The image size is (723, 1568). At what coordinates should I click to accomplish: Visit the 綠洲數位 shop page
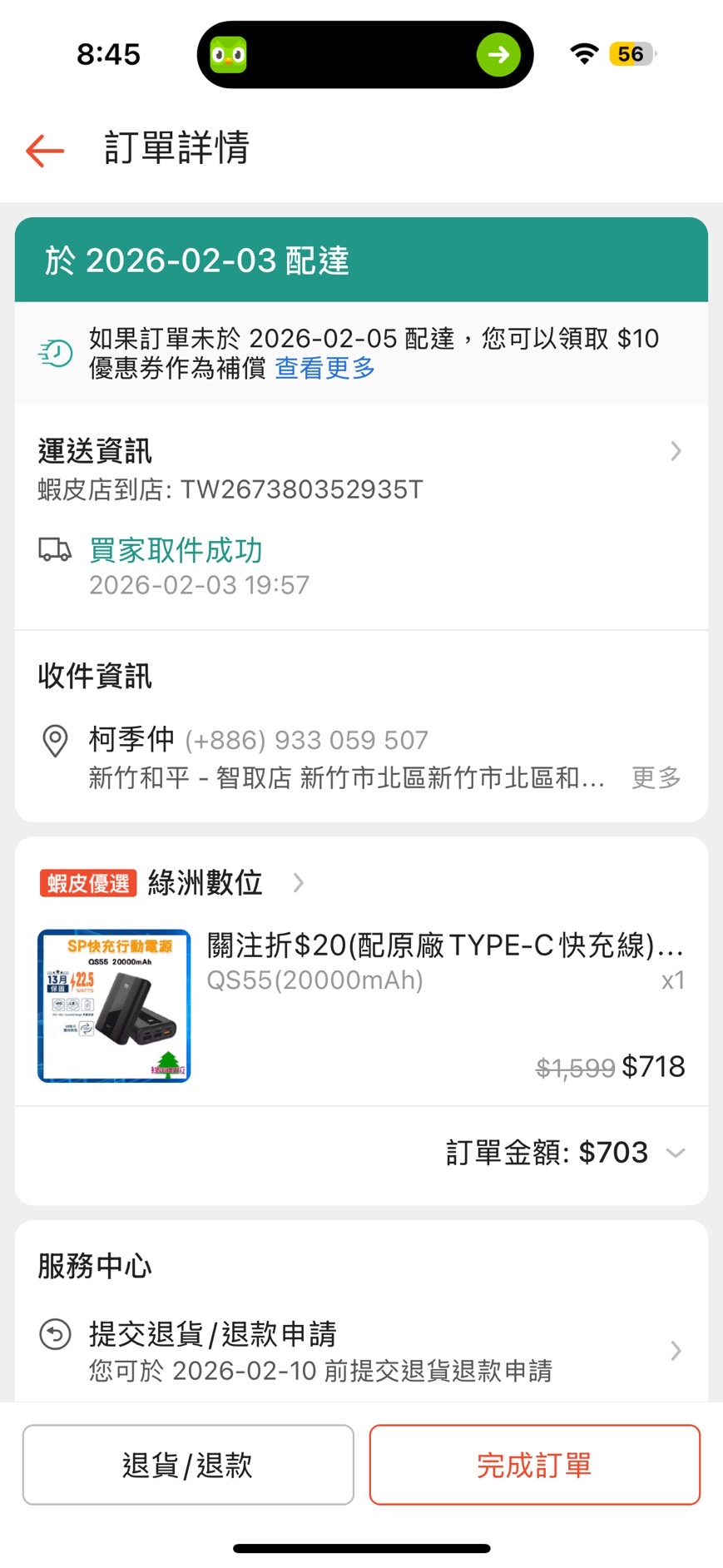pos(206,882)
